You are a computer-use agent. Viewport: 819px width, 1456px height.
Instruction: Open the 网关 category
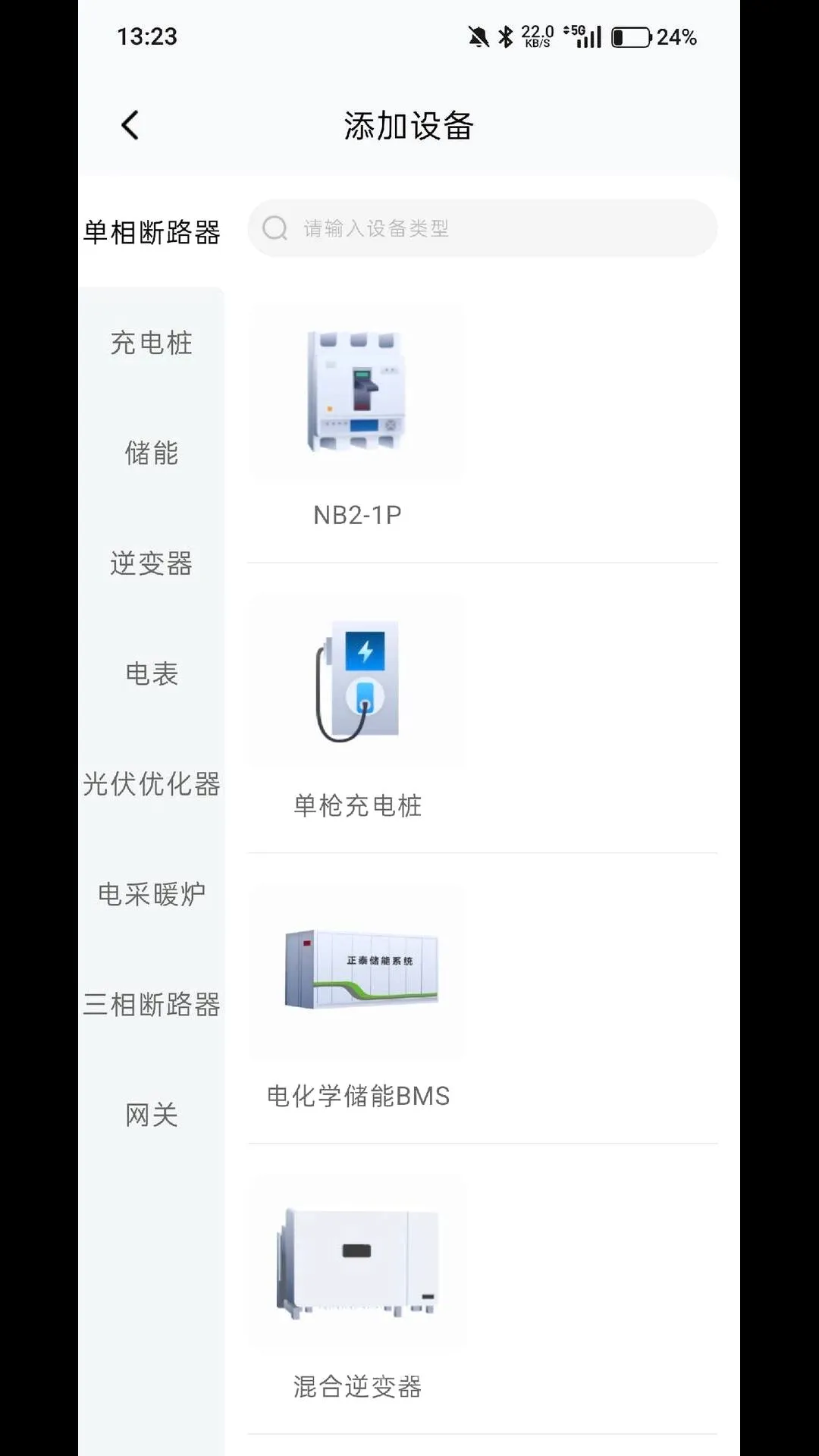click(152, 1115)
